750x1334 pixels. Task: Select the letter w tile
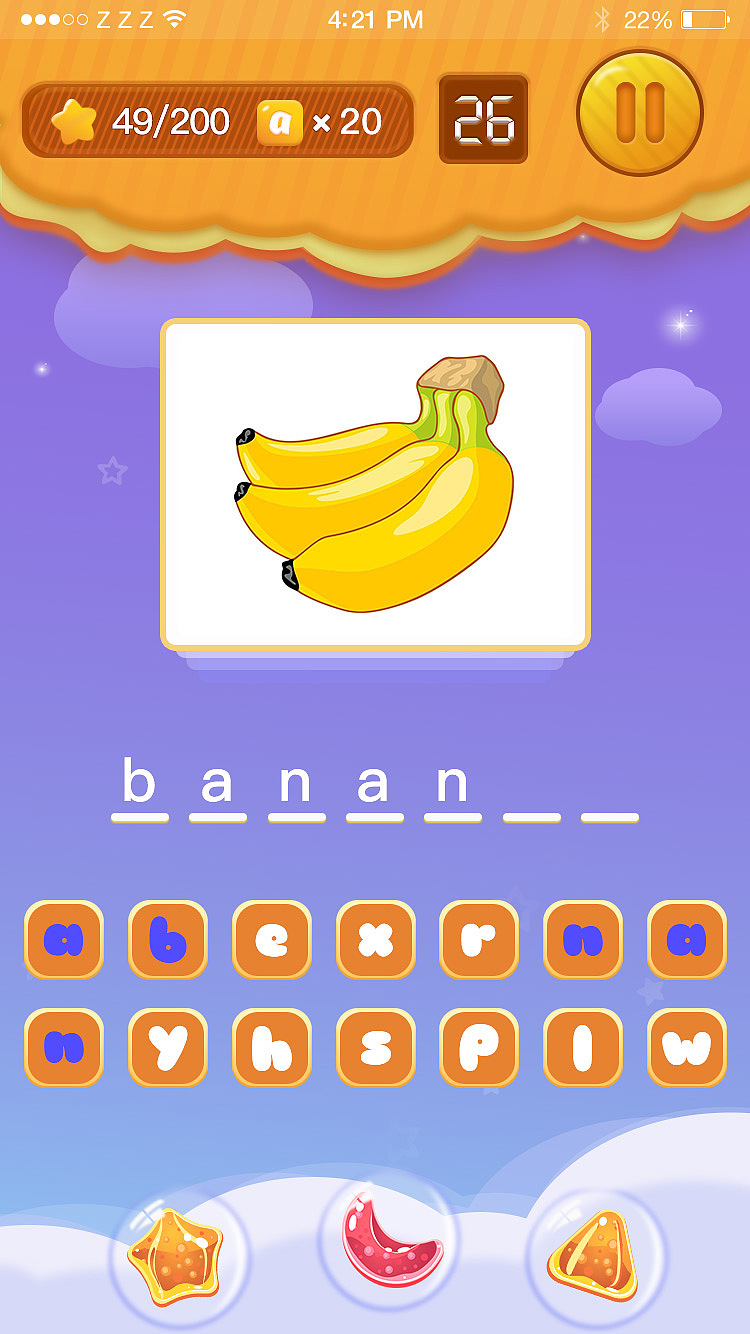[x=688, y=1047]
